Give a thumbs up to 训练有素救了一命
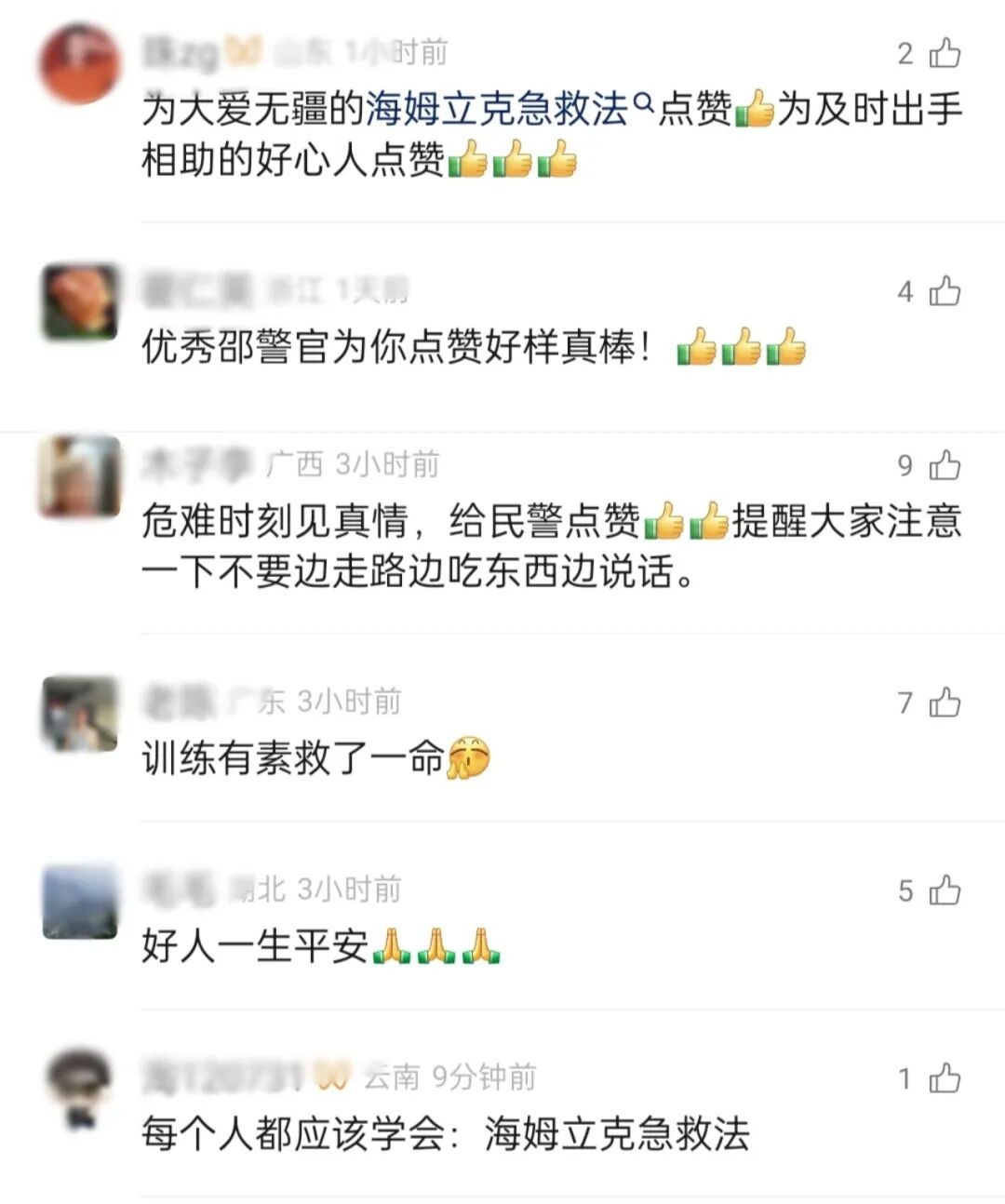 [945, 702]
